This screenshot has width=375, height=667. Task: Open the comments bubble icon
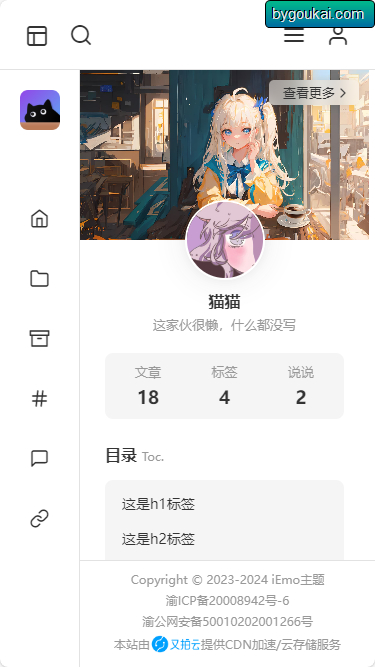pos(40,459)
